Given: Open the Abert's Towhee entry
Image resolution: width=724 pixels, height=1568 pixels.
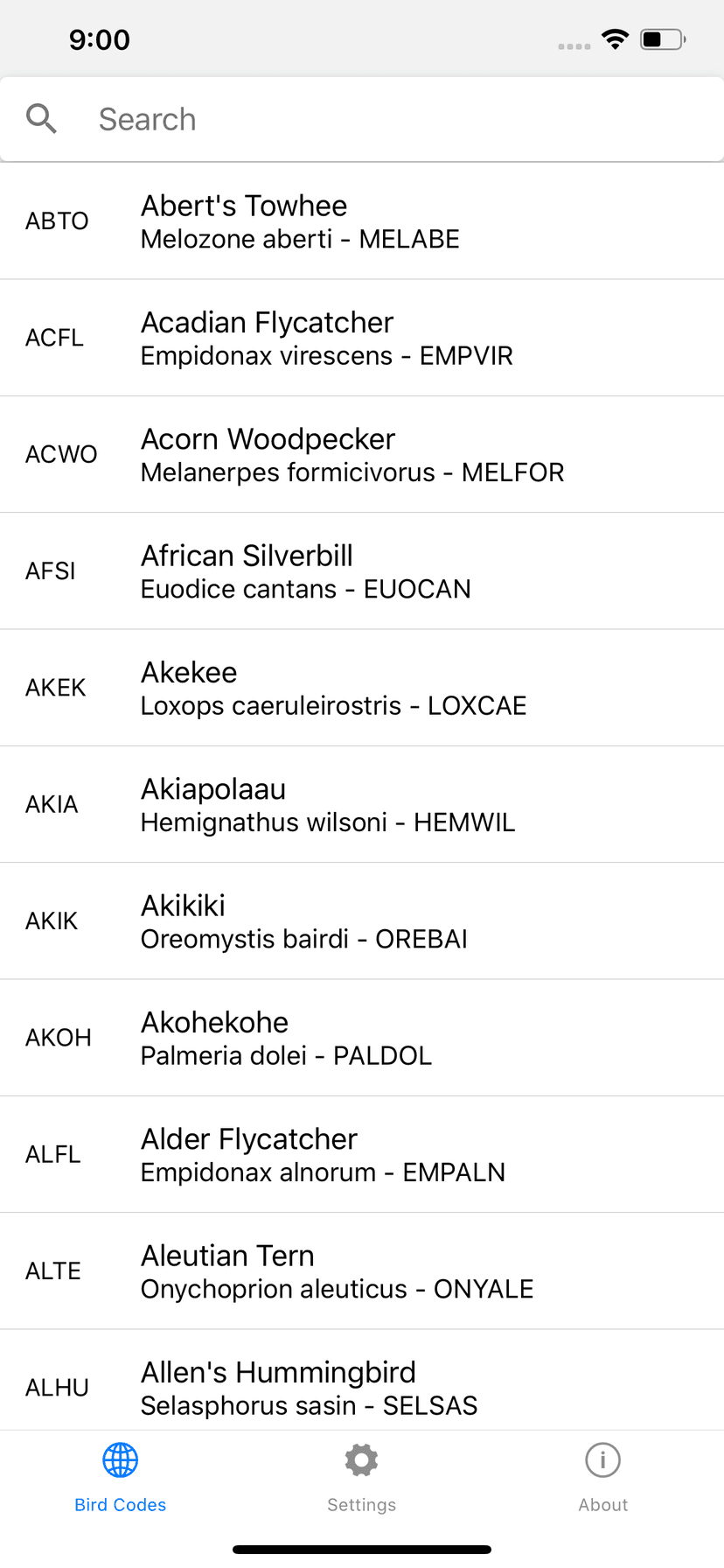Looking at the screenshot, I should tap(362, 220).
